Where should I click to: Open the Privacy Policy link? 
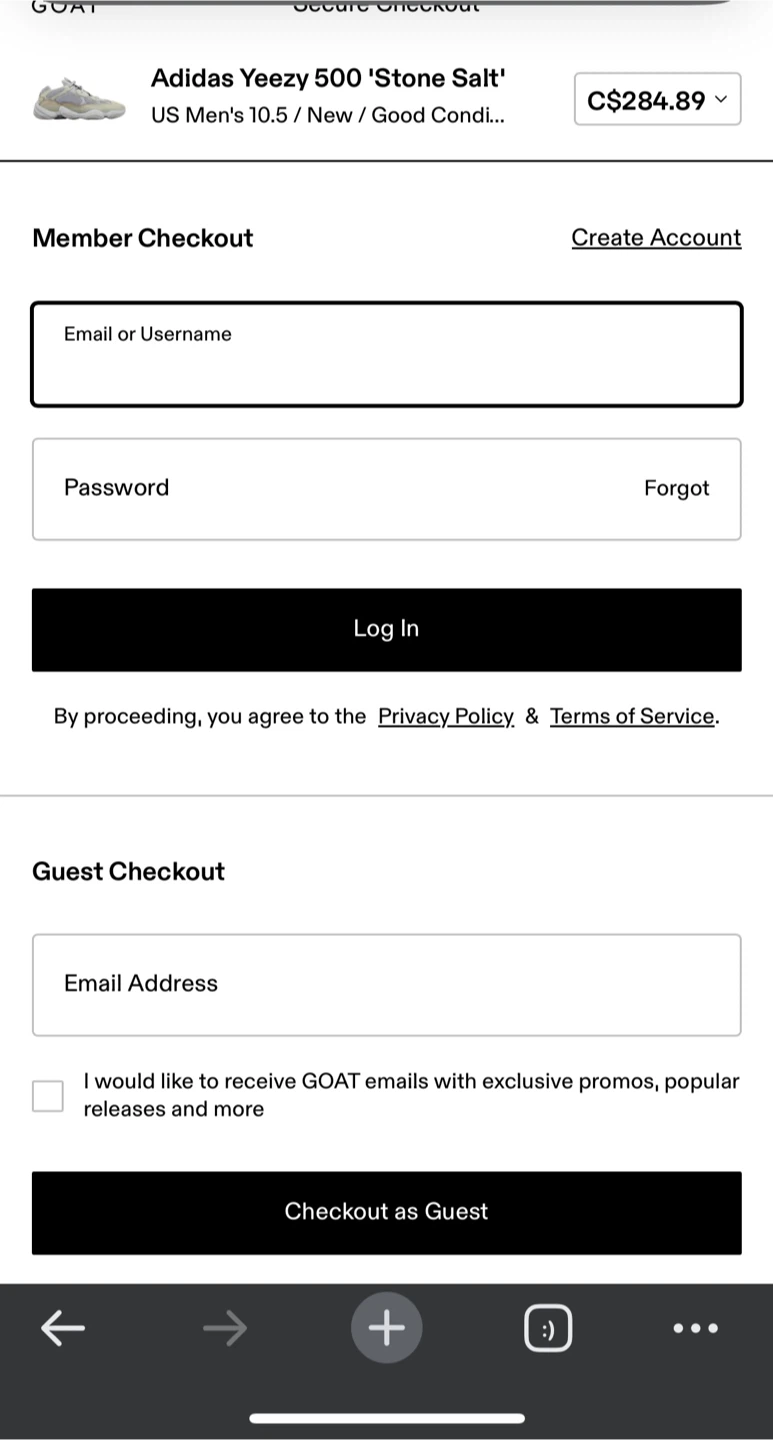pos(446,717)
